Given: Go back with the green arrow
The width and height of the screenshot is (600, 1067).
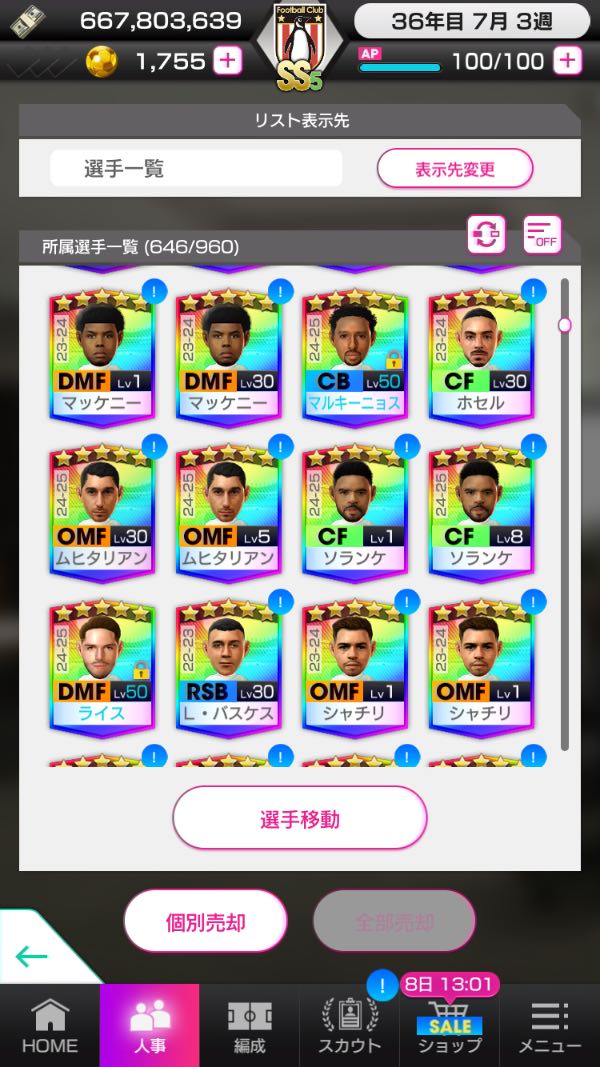Looking at the screenshot, I should point(32,957).
